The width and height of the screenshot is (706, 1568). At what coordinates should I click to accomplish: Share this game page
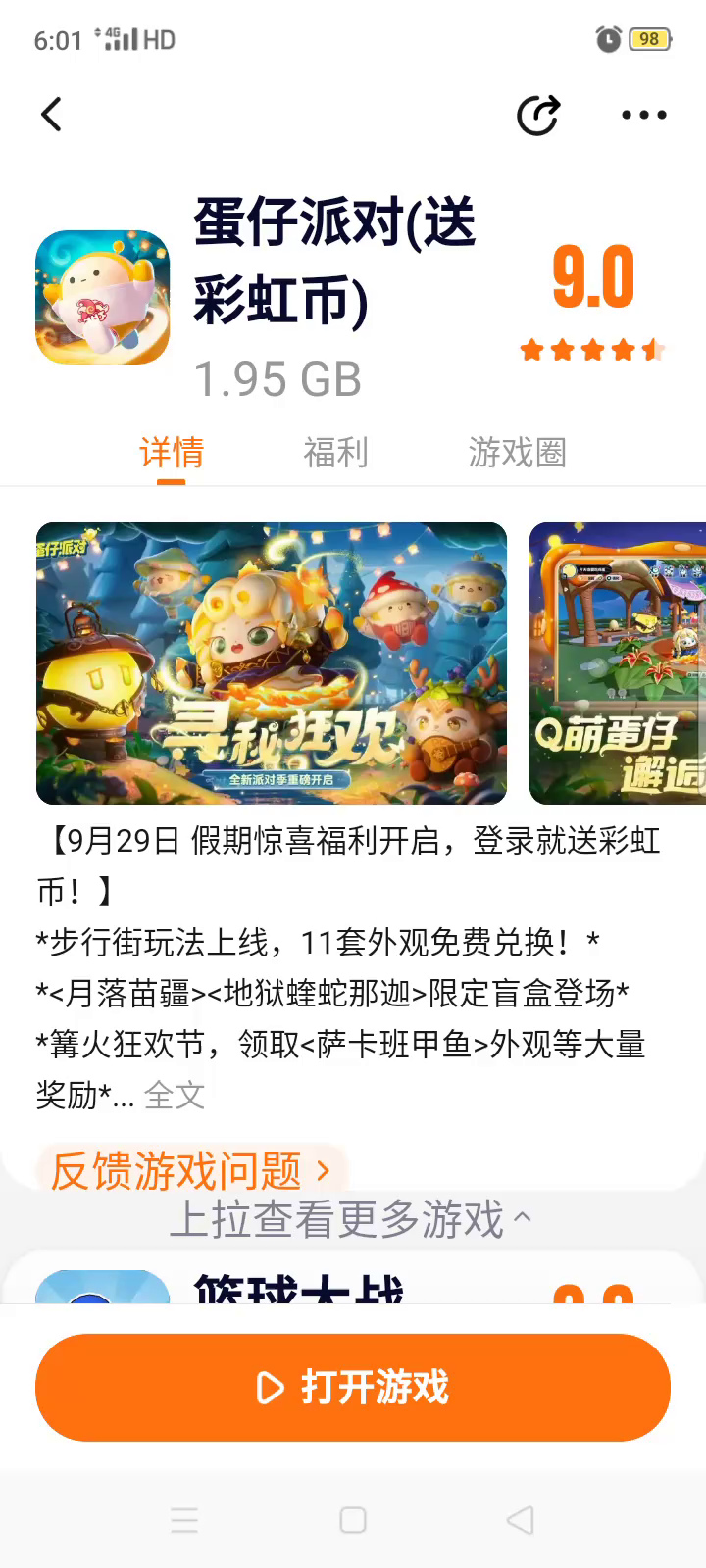[537, 115]
